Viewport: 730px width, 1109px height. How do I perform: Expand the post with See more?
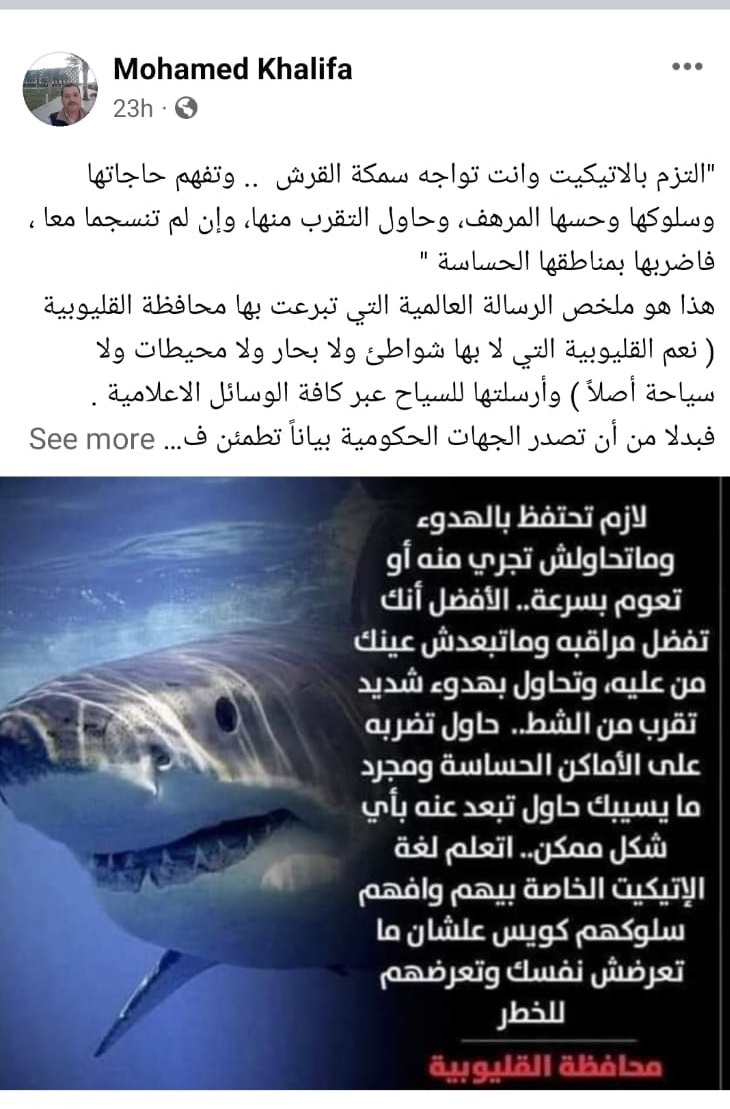[x=92, y=440]
